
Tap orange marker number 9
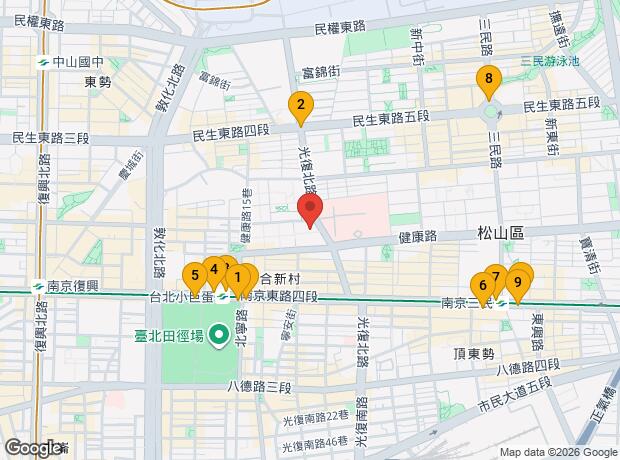[x=518, y=286]
